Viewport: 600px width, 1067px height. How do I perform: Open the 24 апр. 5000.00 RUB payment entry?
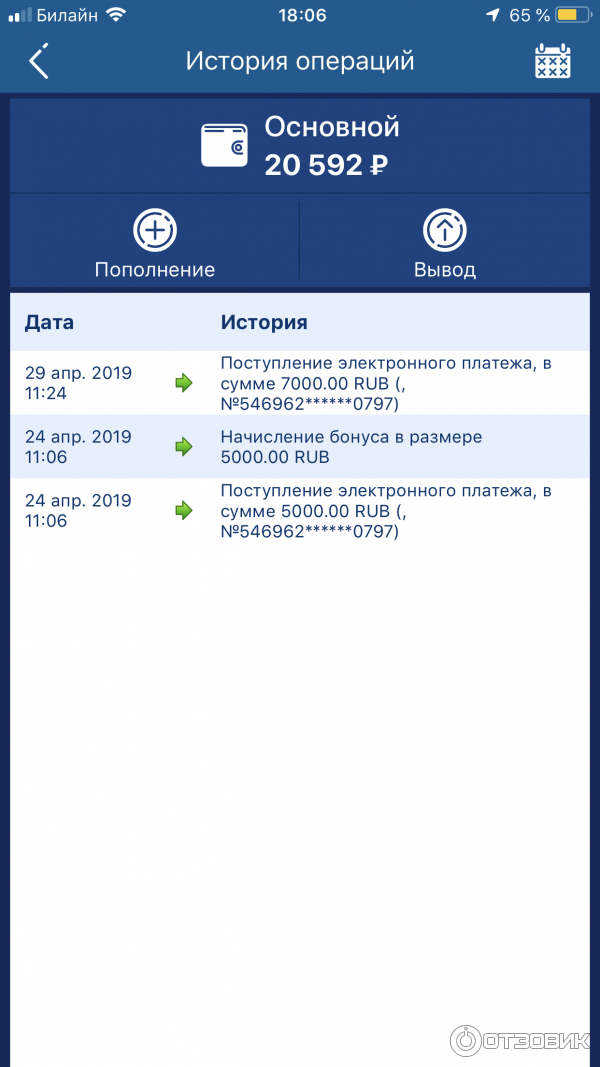[x=299, y=511]
